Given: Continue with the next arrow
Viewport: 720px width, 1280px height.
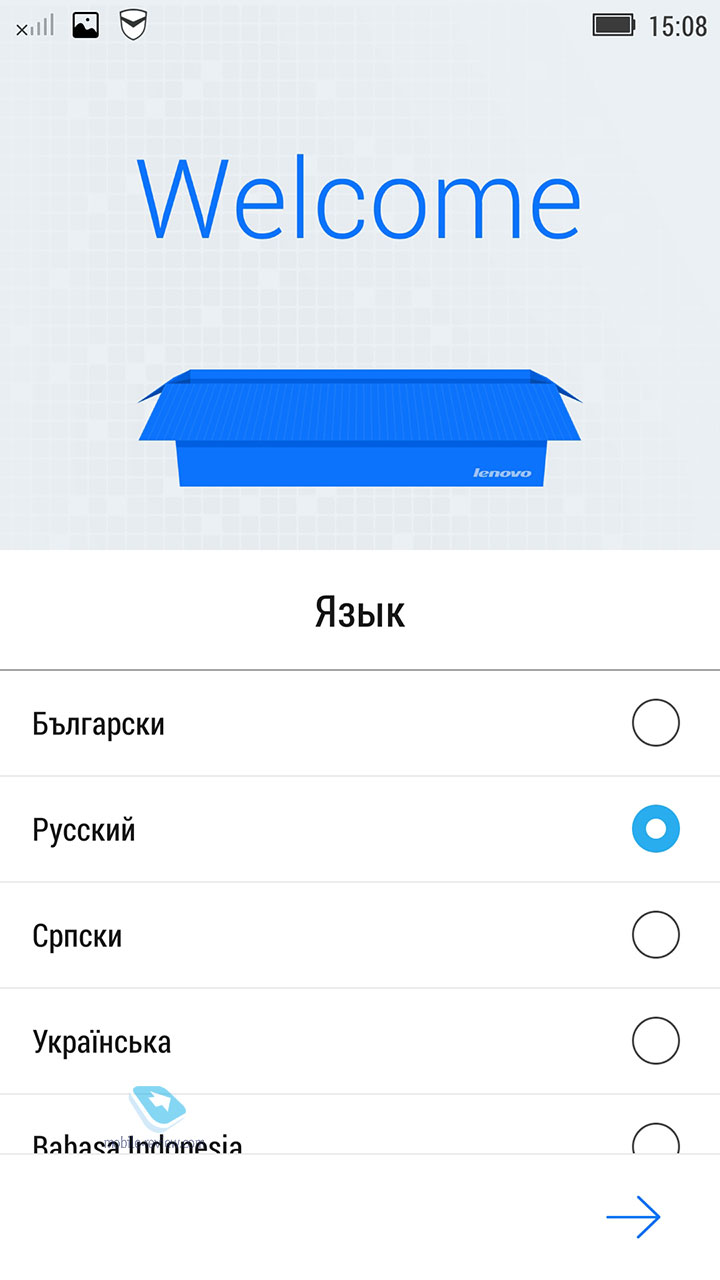Looking at the screenshot, I should [633, 1217].
